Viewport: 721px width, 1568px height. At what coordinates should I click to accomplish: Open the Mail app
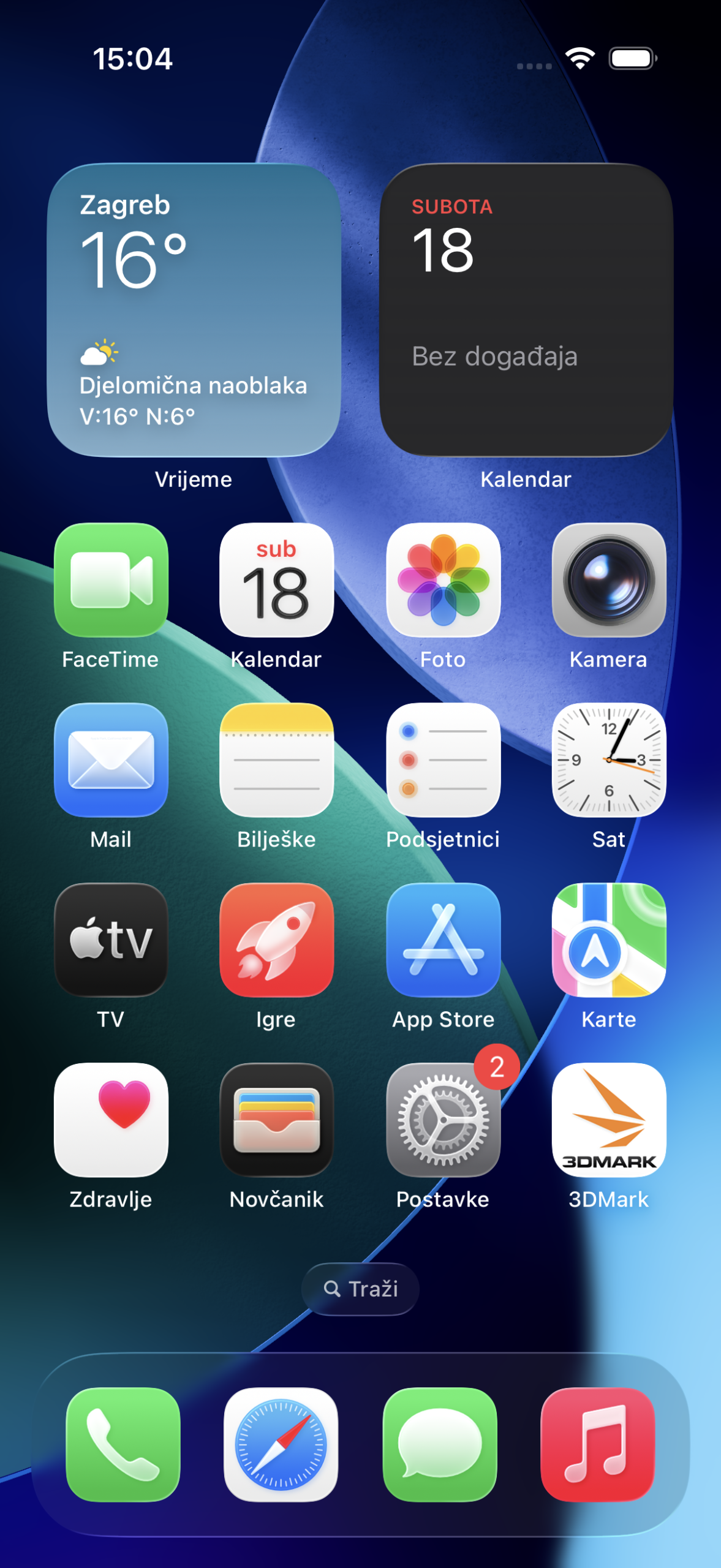point(111,759)
